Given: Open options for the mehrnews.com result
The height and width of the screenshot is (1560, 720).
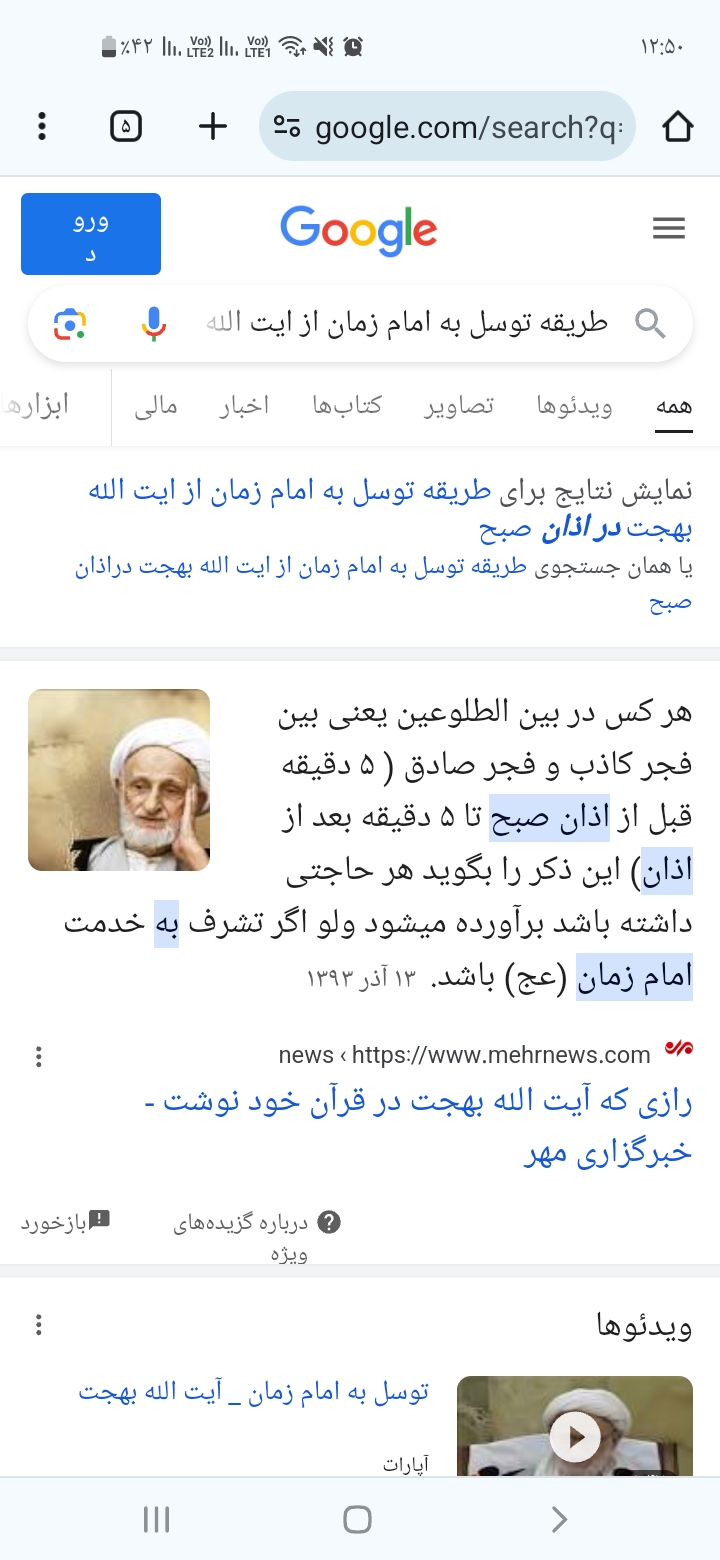Looking at the screenshot, I should [x=39, y=1056].
